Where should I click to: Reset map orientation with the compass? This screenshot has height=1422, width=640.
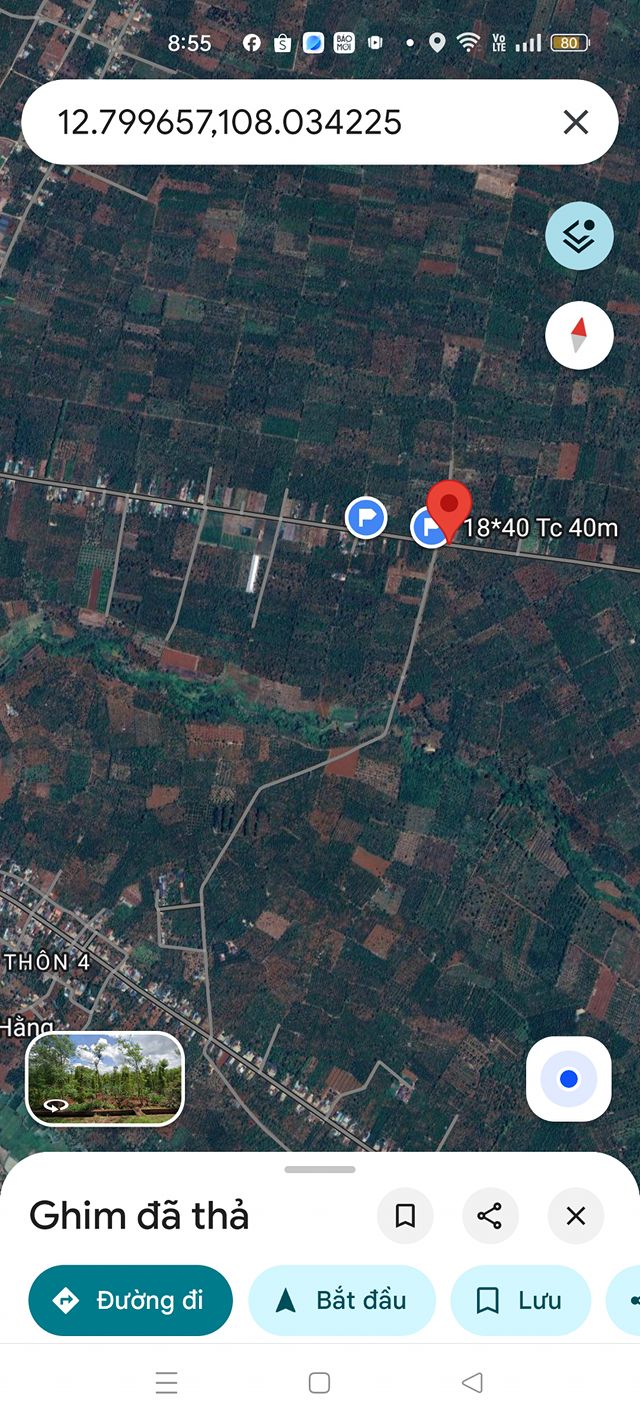pyautogui.click(x=579, y=336)
